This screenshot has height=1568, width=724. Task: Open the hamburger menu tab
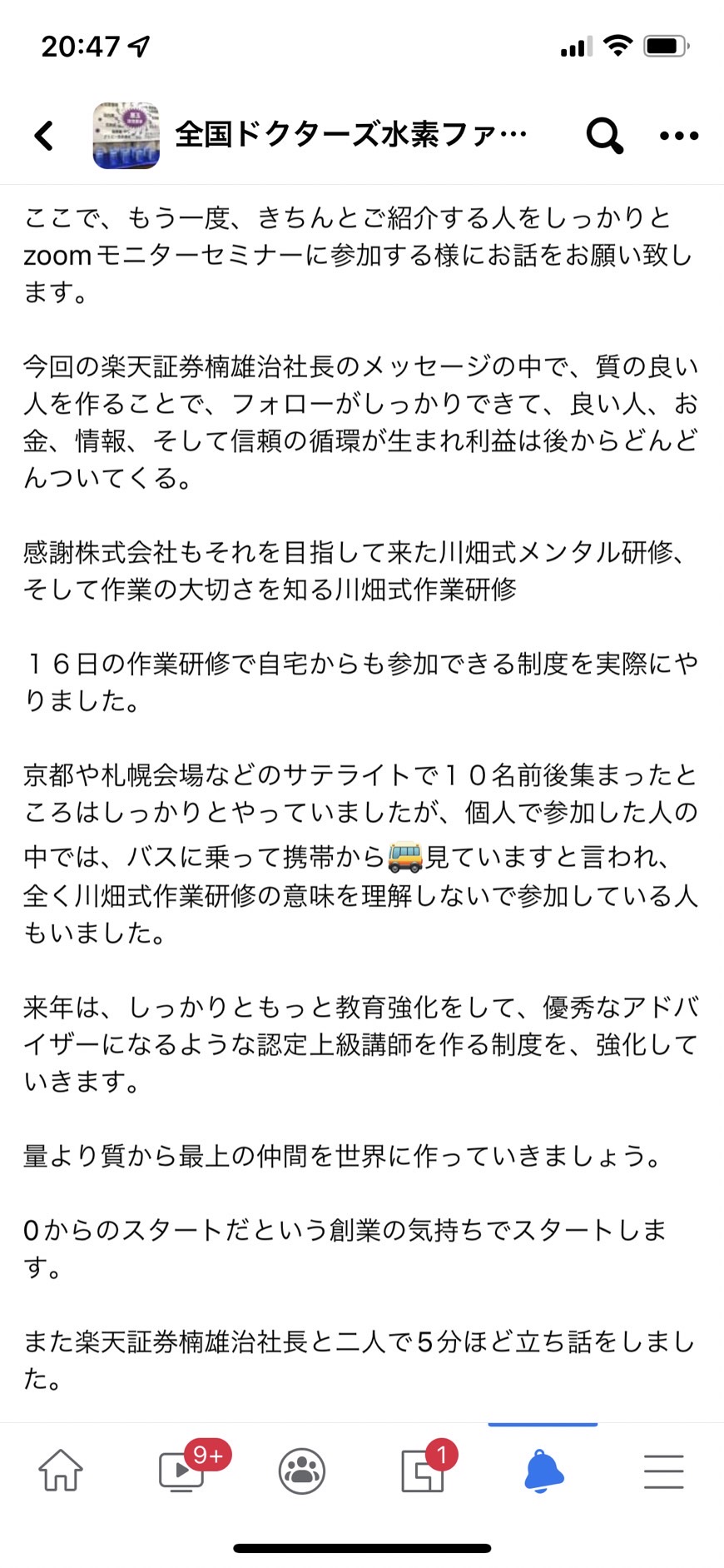click(664, 1471)
